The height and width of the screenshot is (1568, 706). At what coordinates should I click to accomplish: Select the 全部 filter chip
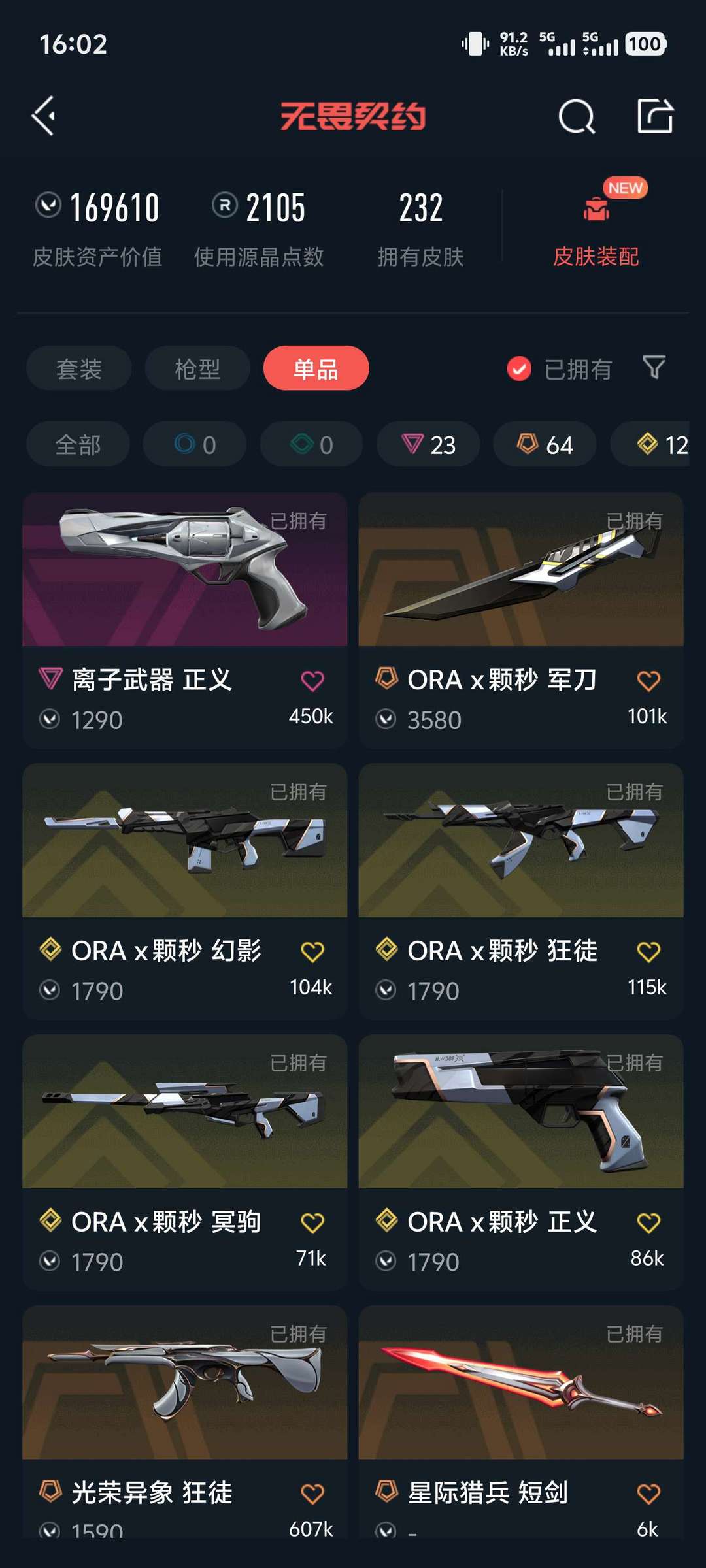(x=77, y=444)
